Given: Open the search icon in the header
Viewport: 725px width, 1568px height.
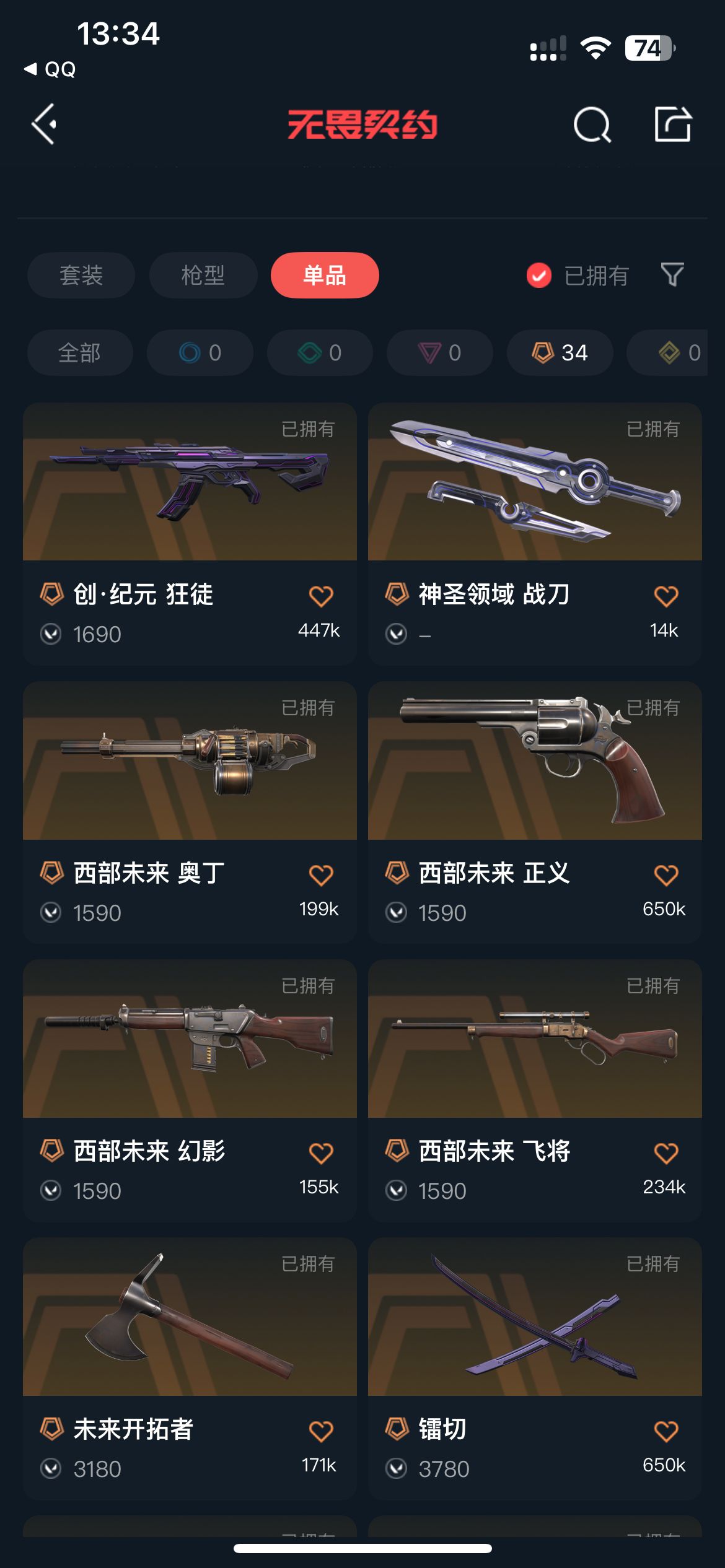Looking at the screenshot, I should pos(592,124).
